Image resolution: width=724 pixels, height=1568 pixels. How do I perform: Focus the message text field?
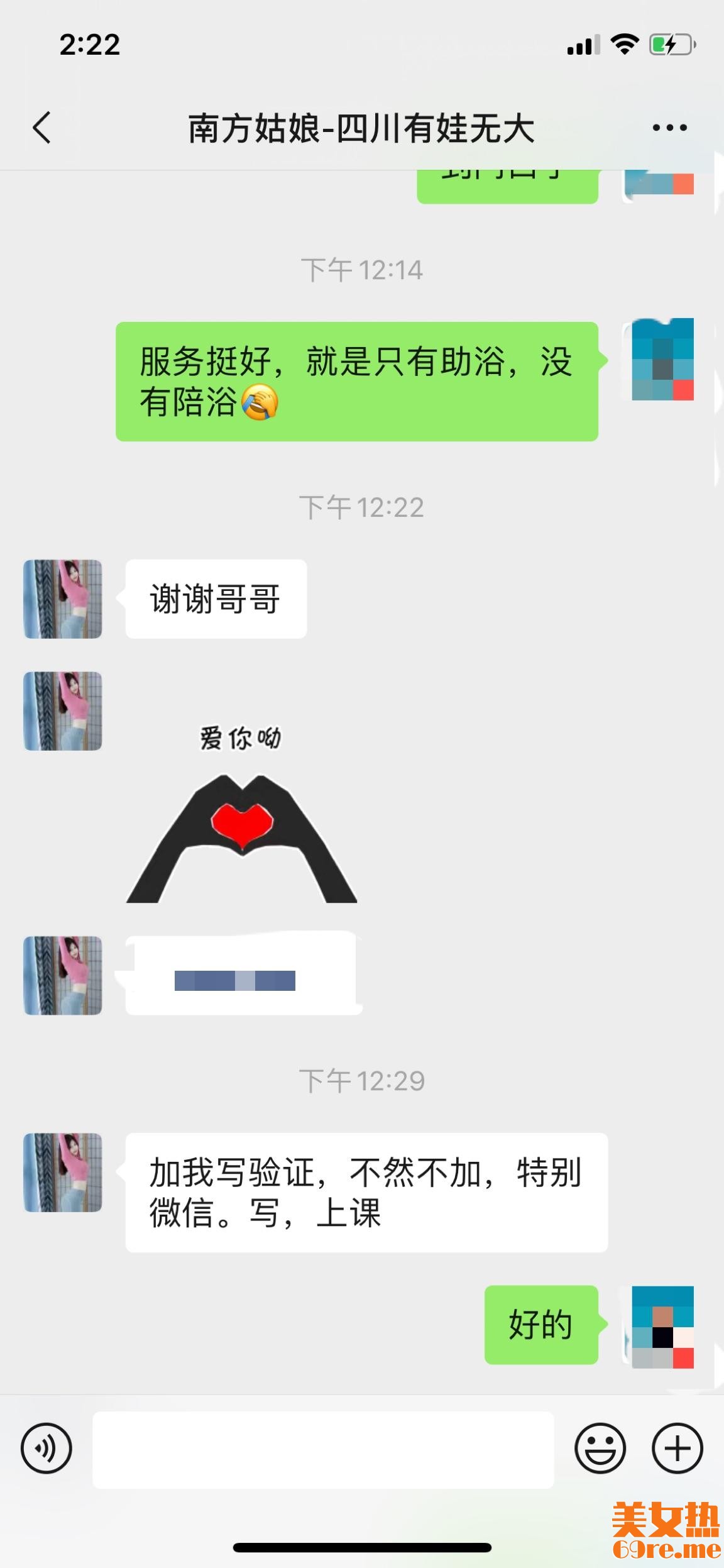[323, 1449]
